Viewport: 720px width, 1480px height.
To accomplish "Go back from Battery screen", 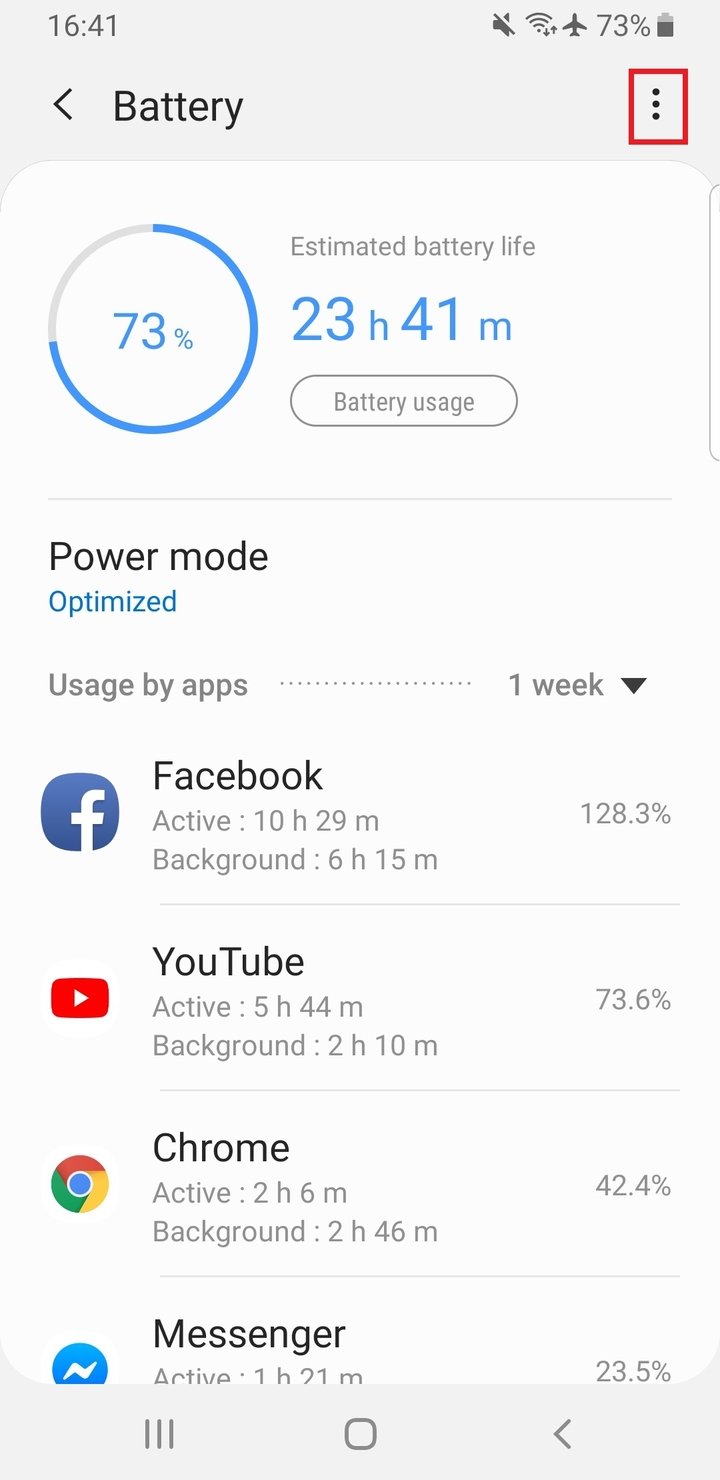I will click(64, 105).
